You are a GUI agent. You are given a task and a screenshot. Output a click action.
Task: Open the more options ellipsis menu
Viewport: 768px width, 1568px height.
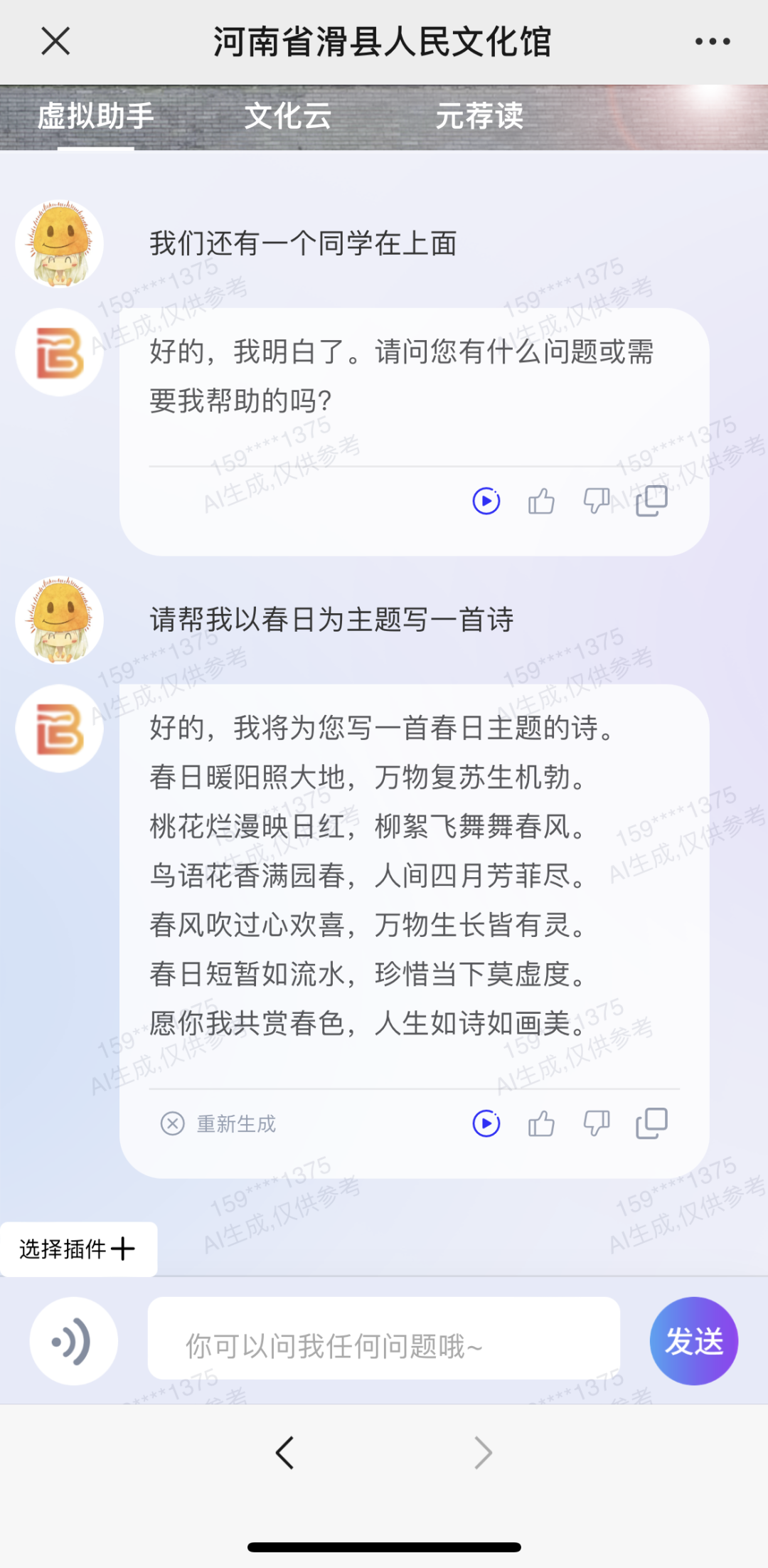coord(711,41)
